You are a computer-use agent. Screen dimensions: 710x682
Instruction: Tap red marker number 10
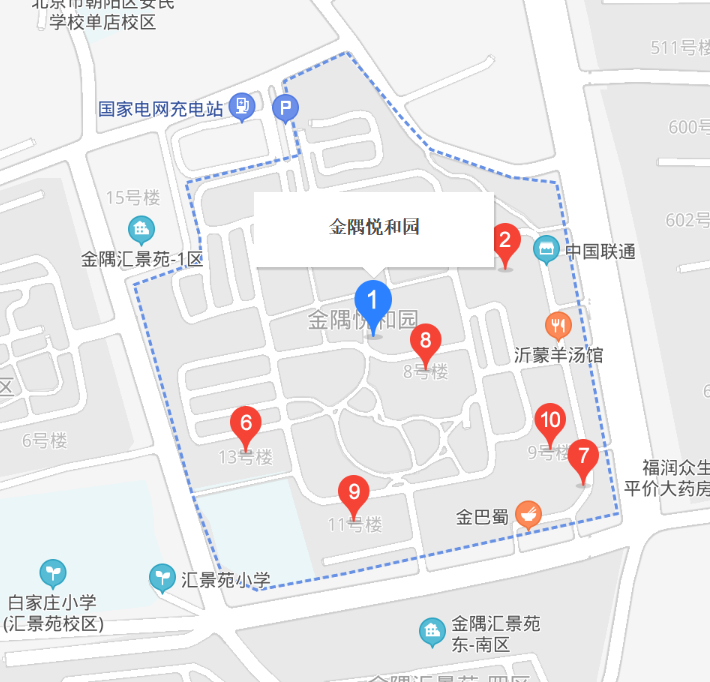tap(550, 422)
